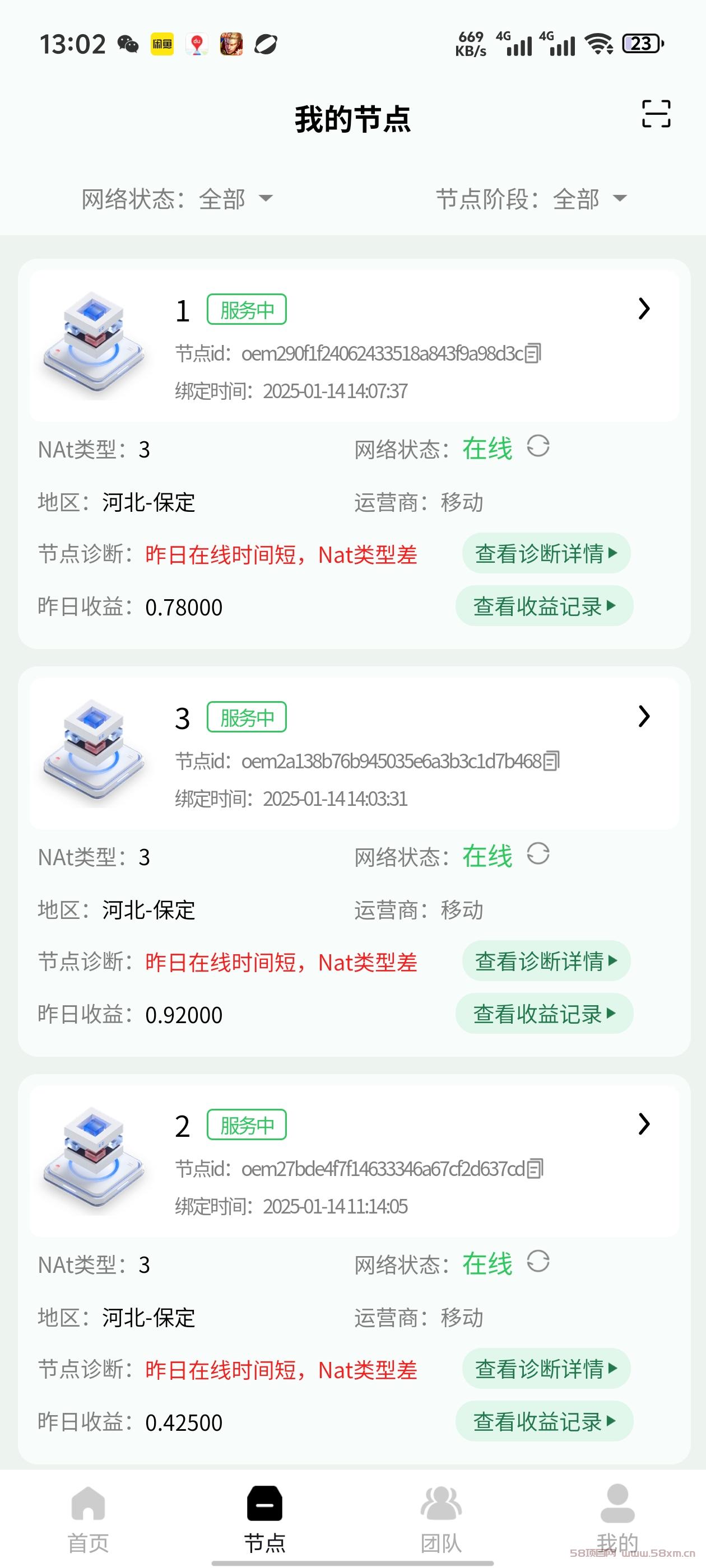Refresh network status for node 2
Image resolution: width=706 pixels, height=1568 pixels.
click(538, 1262)
